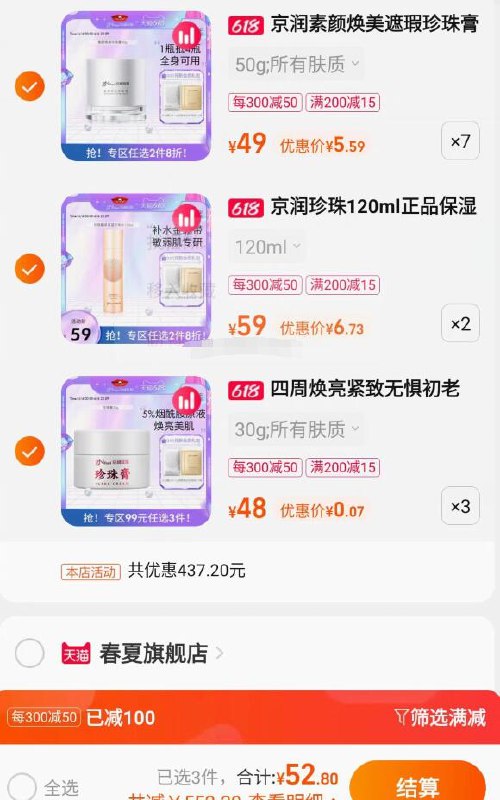Open the 120ml spec dropdown

267,247
